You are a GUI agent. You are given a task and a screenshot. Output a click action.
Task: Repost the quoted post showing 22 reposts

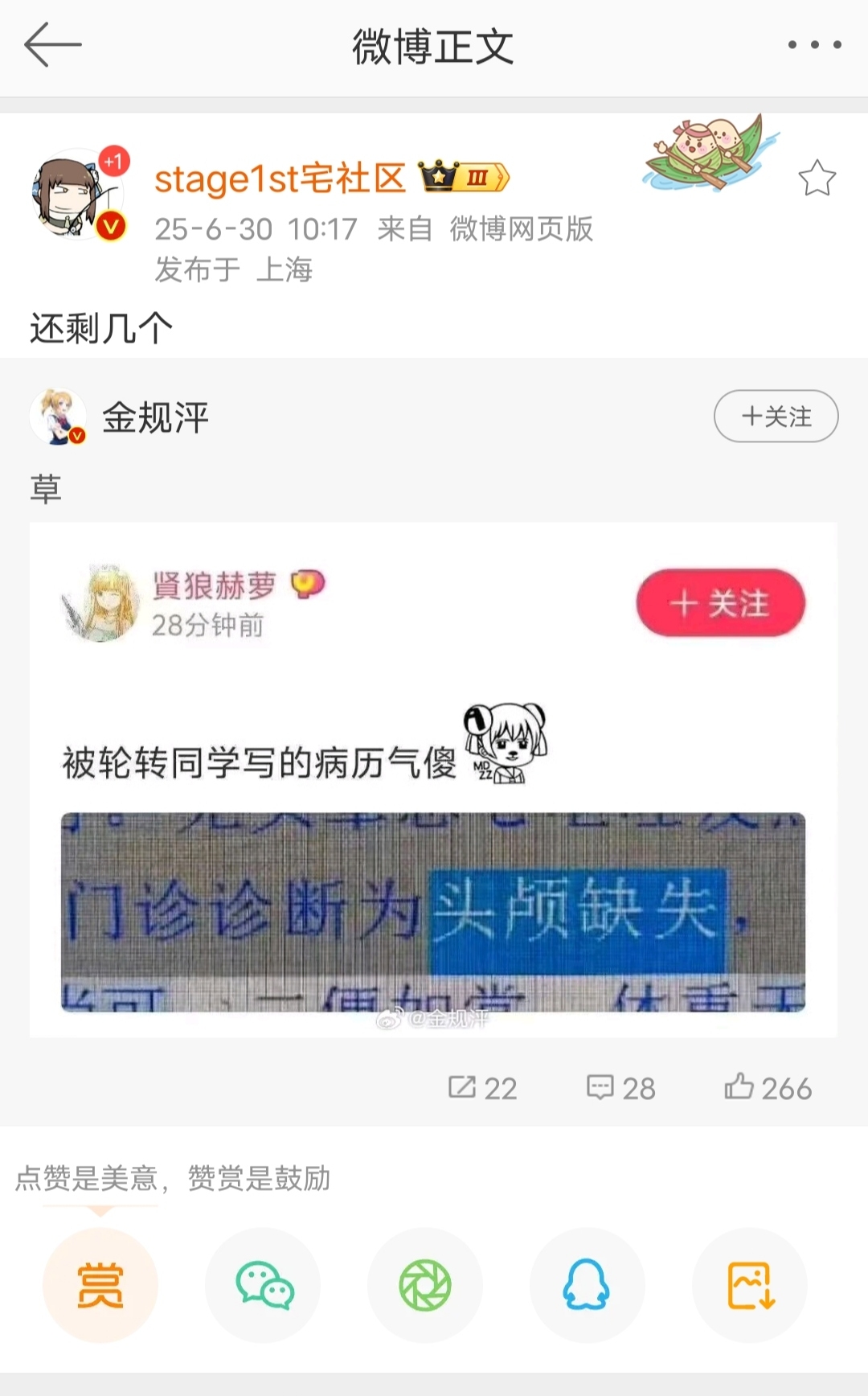(x=482, y=1088)
